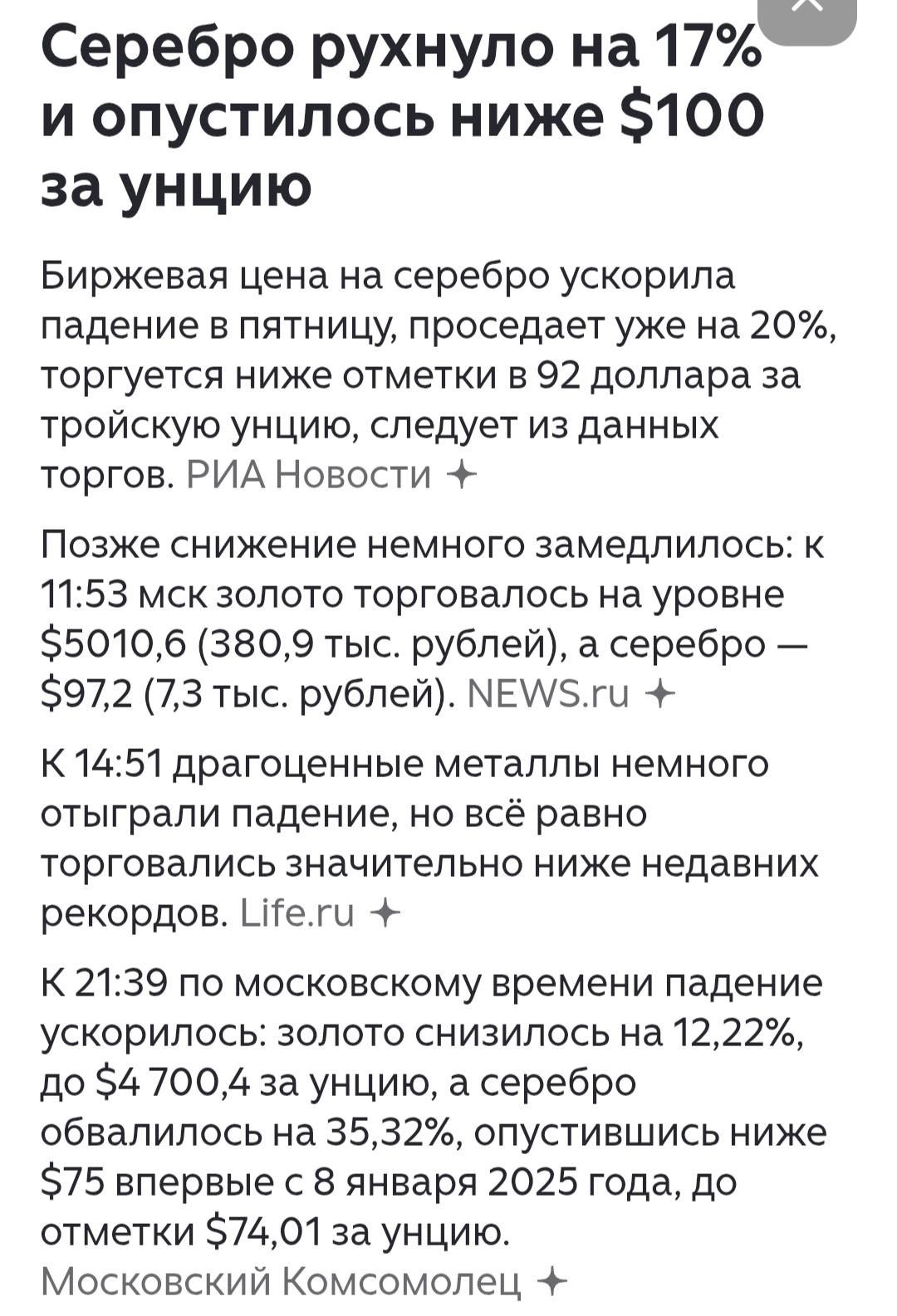Close the news summary overlay
897x1316 pixels.
806,12
